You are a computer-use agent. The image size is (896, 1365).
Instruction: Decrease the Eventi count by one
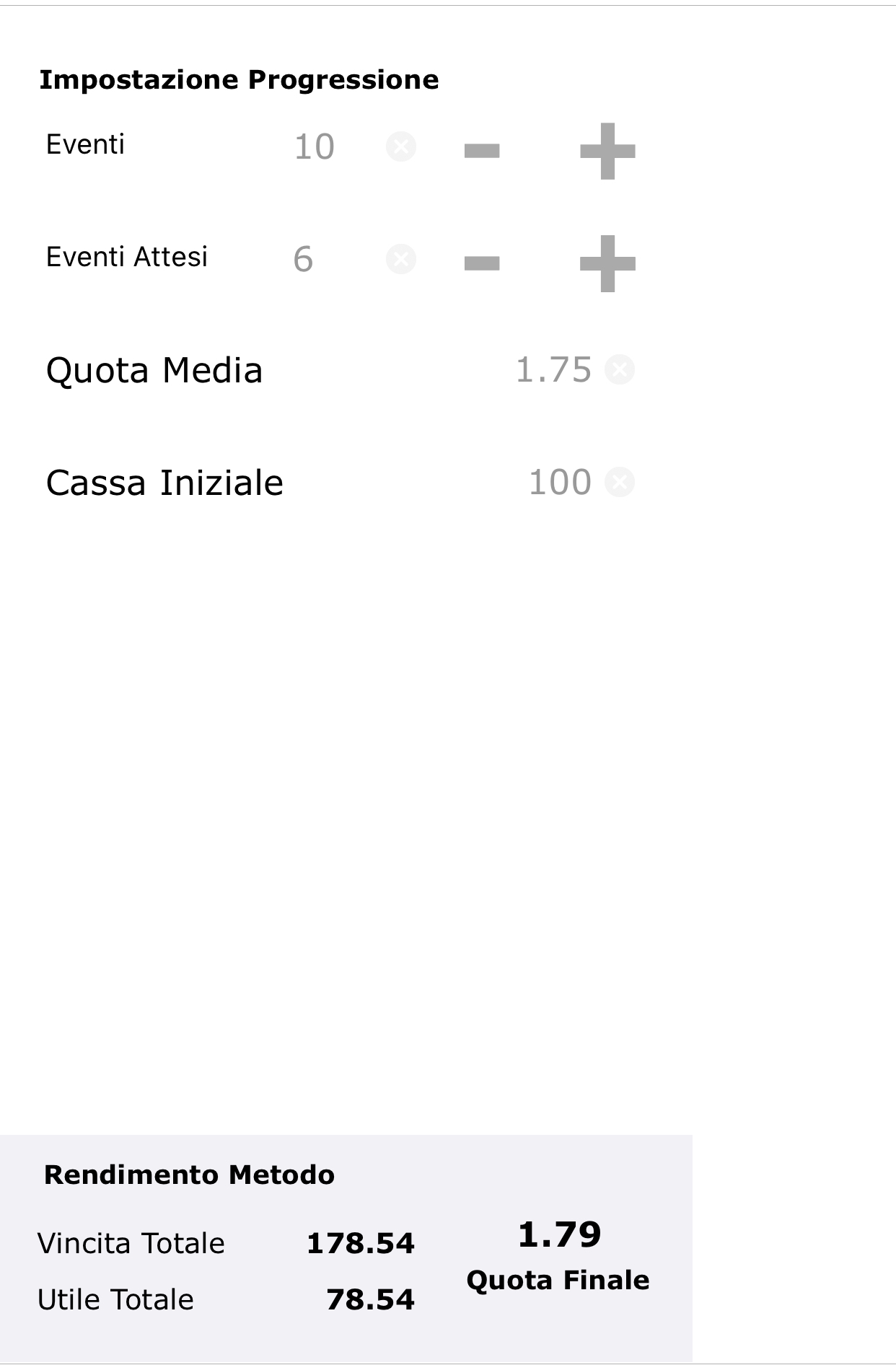click(482, 150)
